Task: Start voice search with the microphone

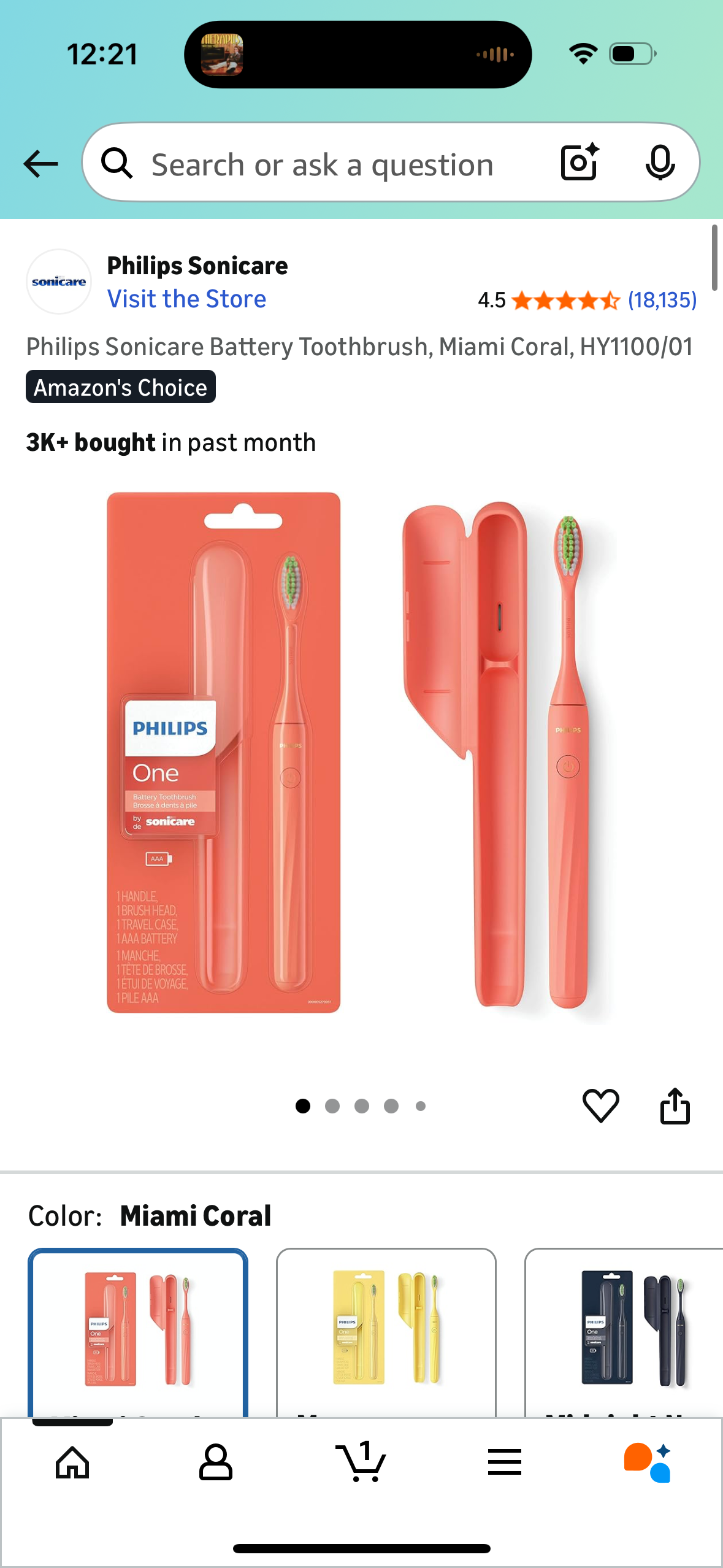Action: (x=660, y=163)
